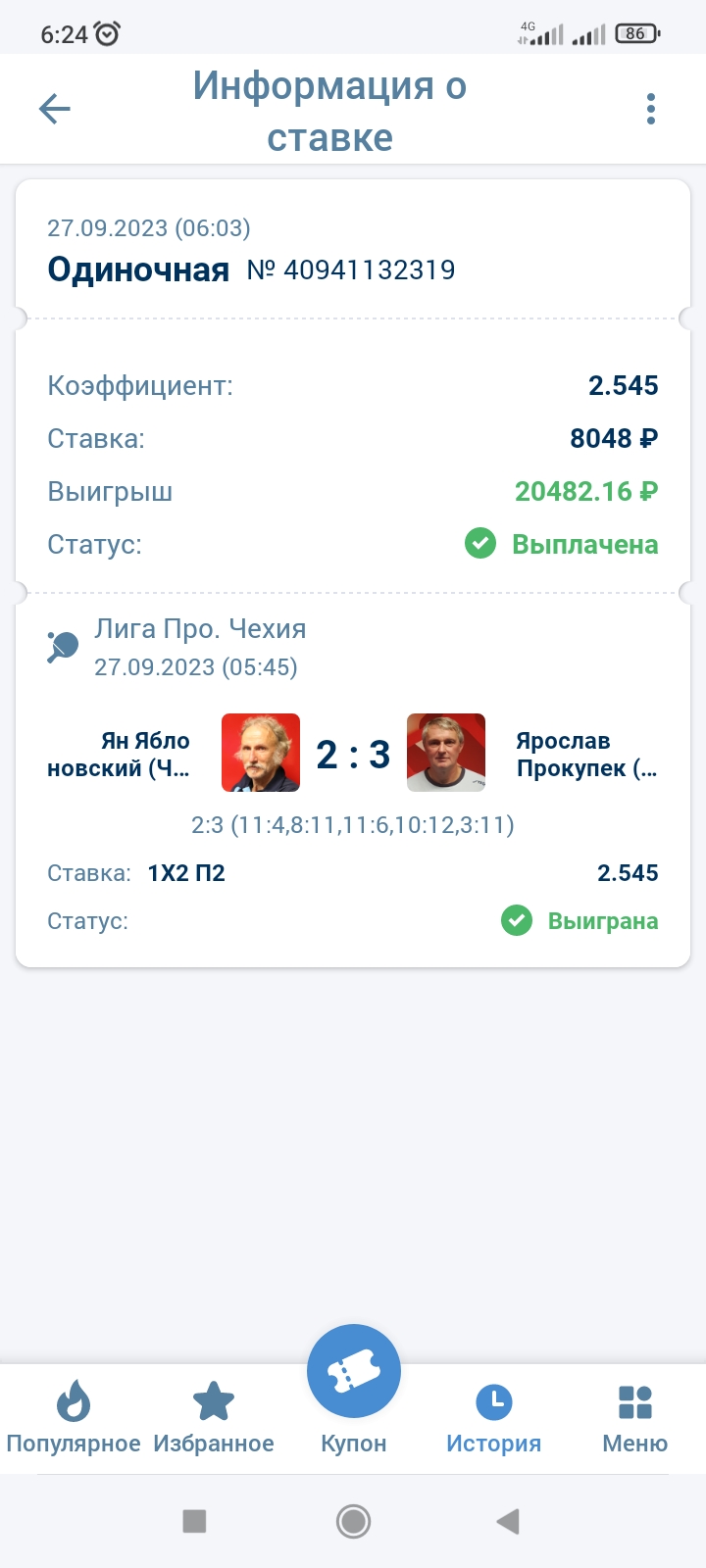Switch to the История tab
This screenshot has height=1568, width=706.
pyautogui.click(x=494, y=1417)
